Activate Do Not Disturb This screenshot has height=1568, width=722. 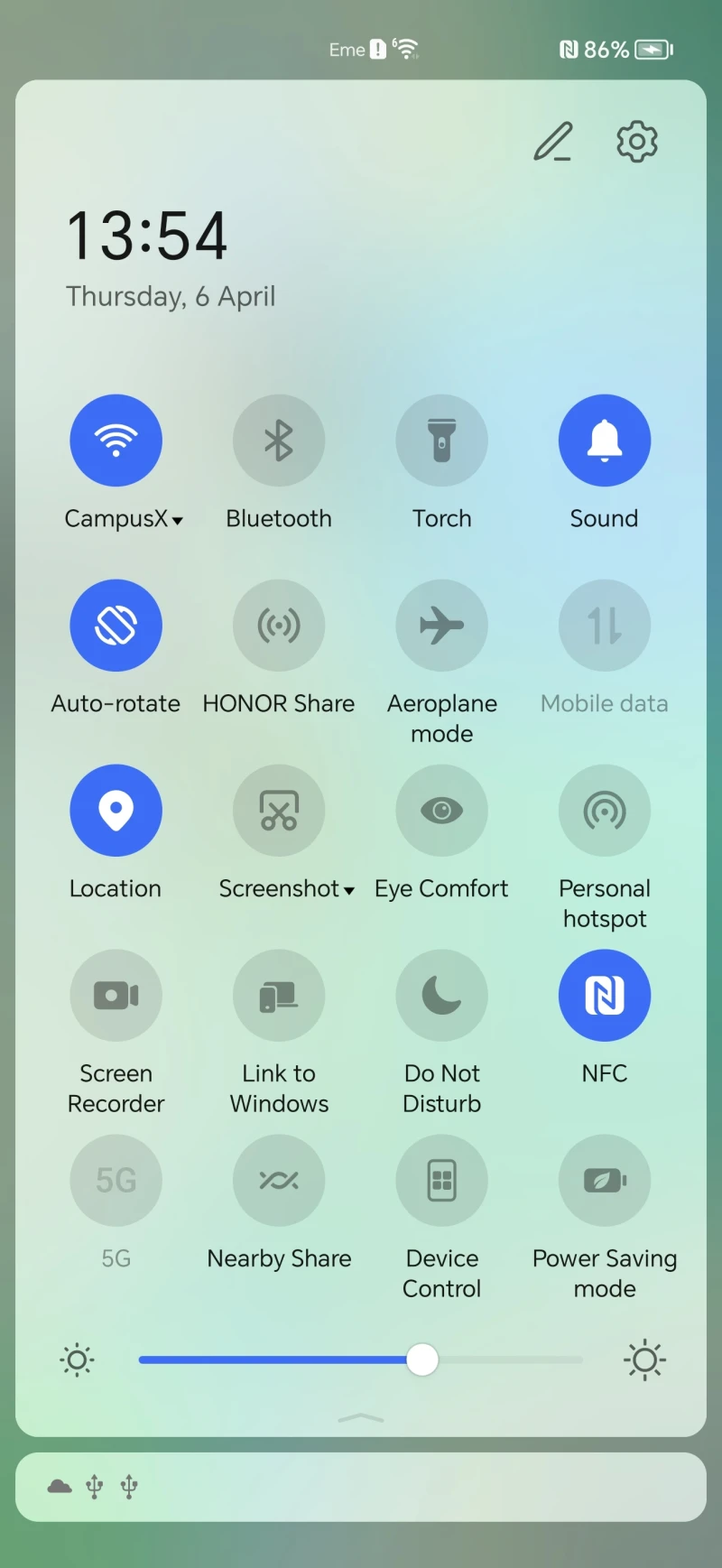click(442, 996)
